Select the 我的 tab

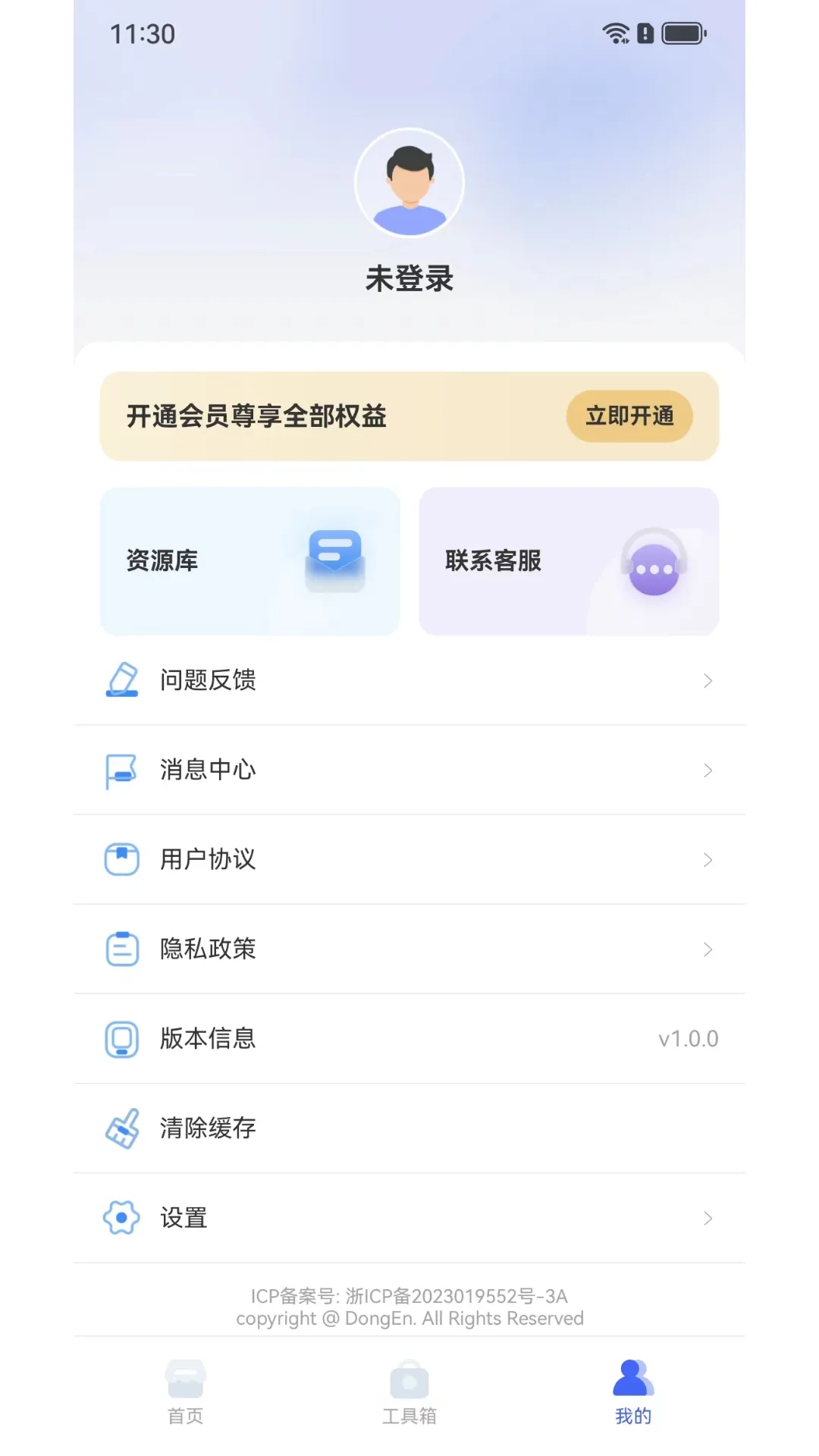coord(634,1395)
